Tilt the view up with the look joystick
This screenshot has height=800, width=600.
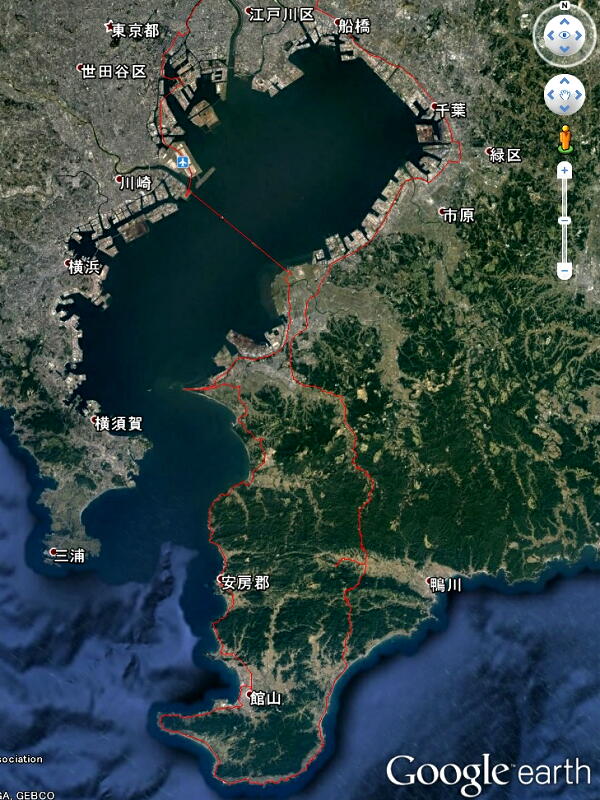pos(564,21)
